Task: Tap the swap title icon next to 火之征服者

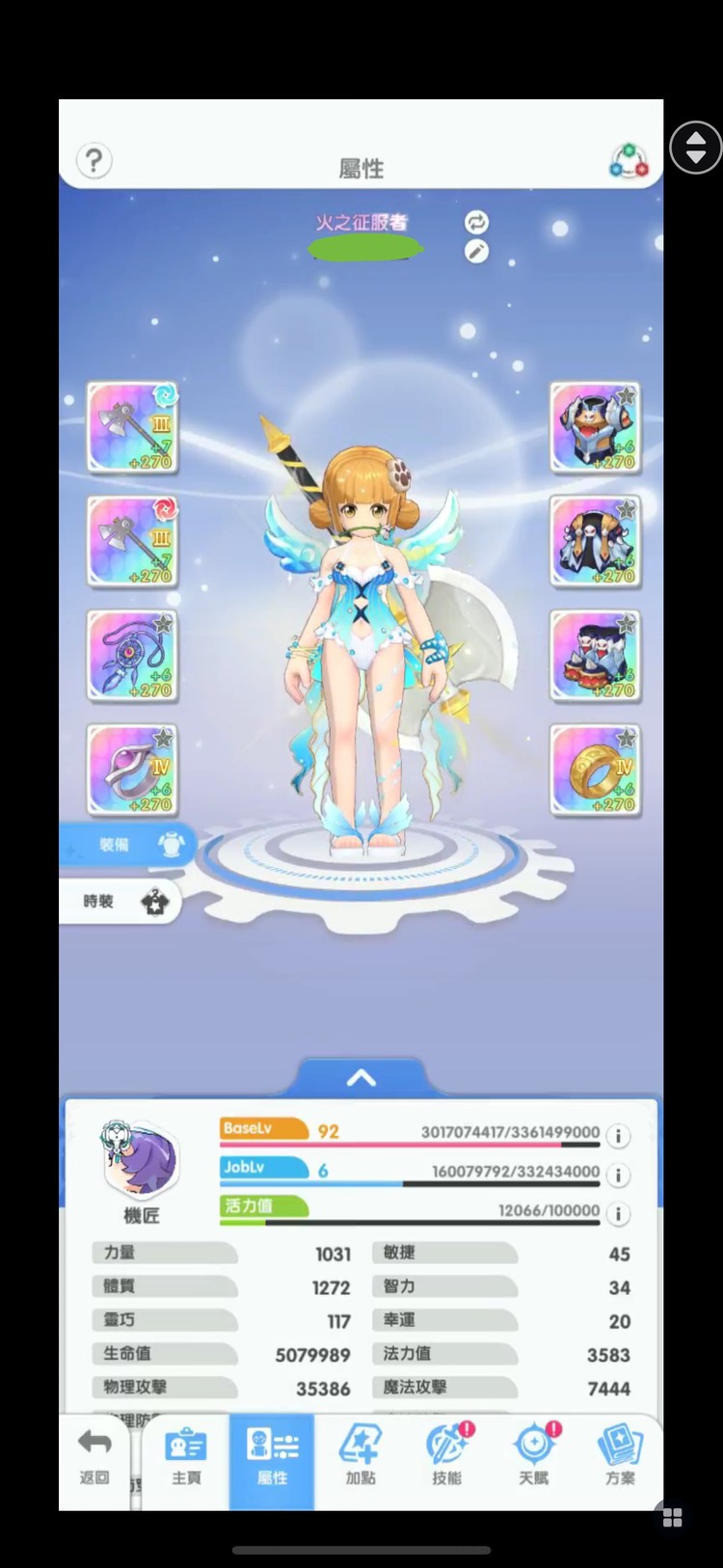Action: pos(476,222)
